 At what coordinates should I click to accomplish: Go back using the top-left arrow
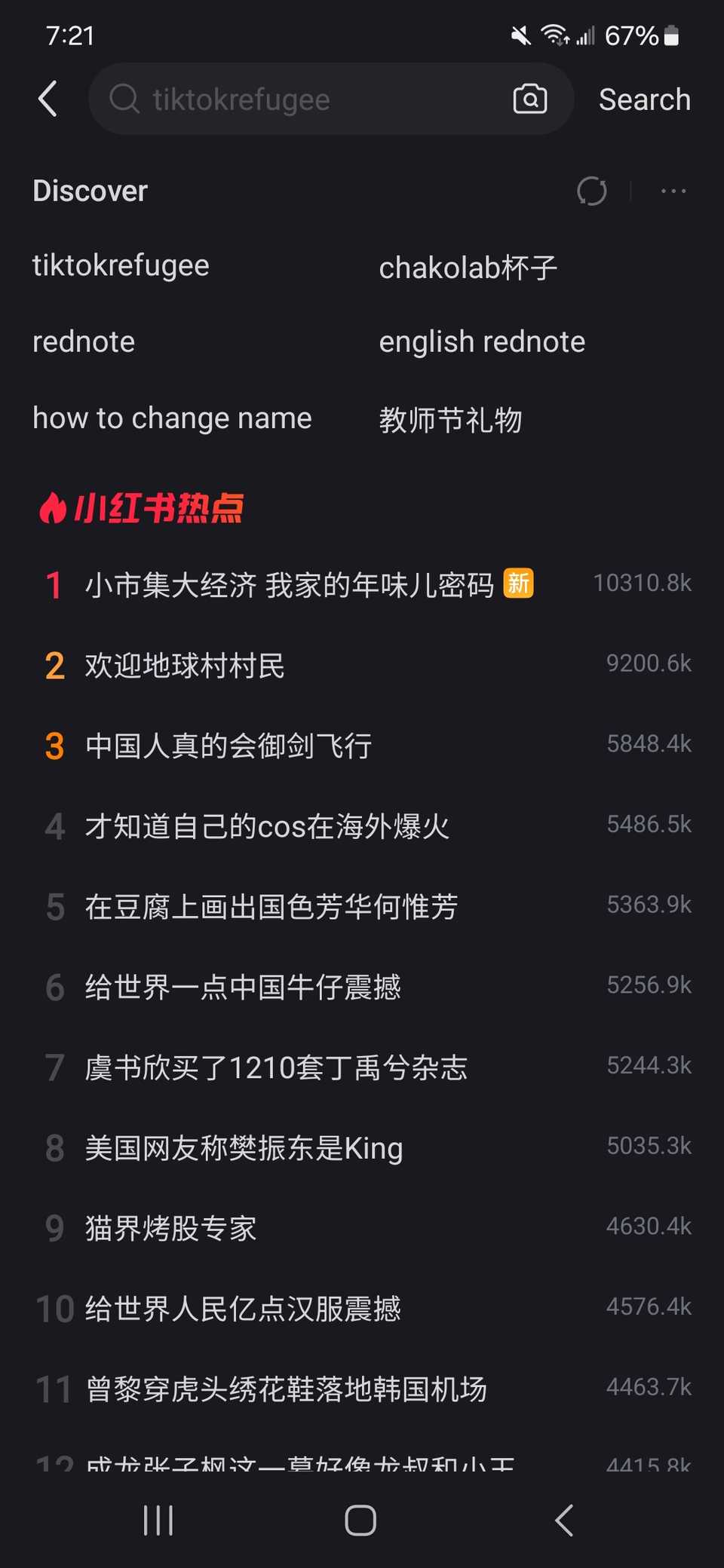click(47, 99)
